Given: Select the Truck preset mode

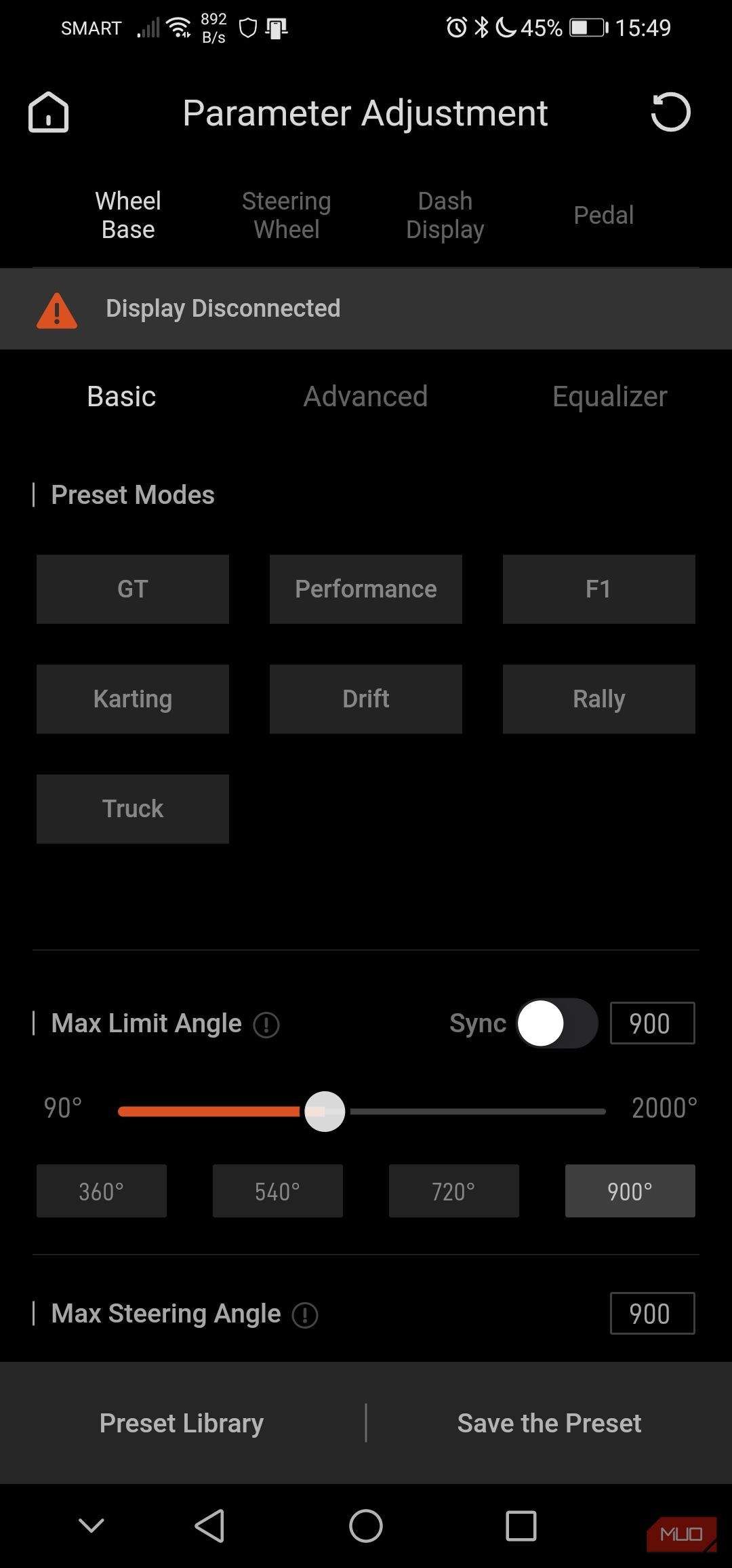Looking at the screenshot, I should point(133,808).
